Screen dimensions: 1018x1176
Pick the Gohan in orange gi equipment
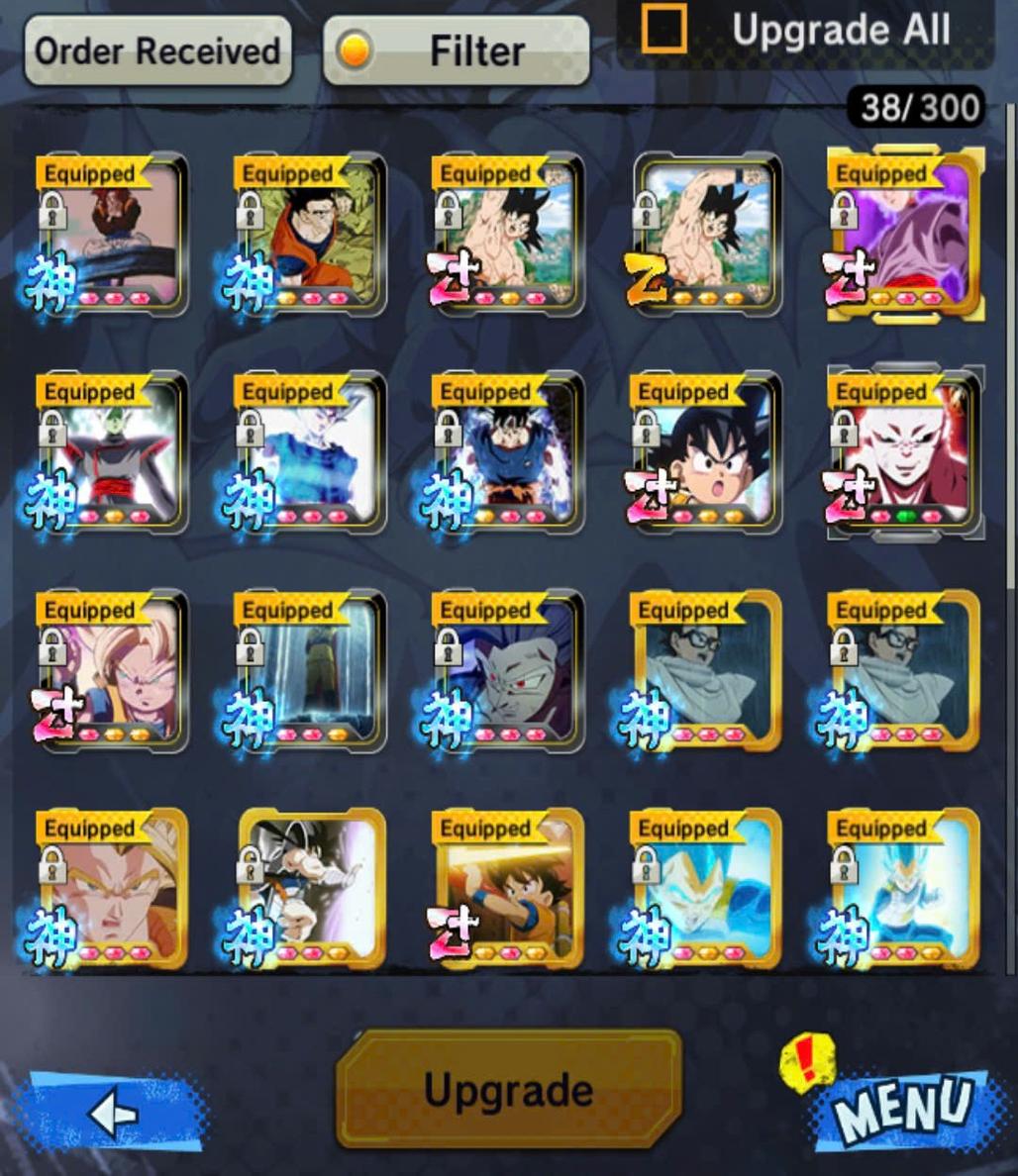click(x=311, y=235)
